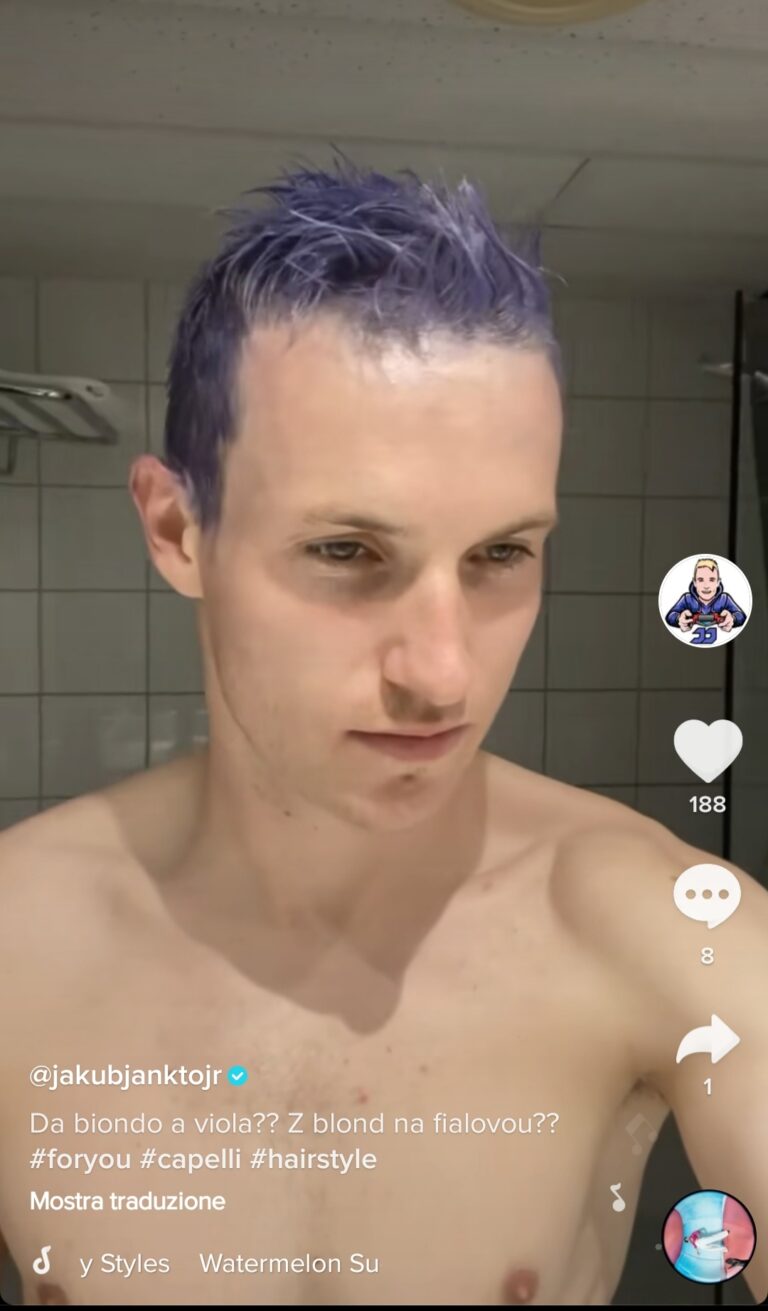Share this video with the arrow
This screenshot has width=768, height=1311.
(x=707, y=1041)
